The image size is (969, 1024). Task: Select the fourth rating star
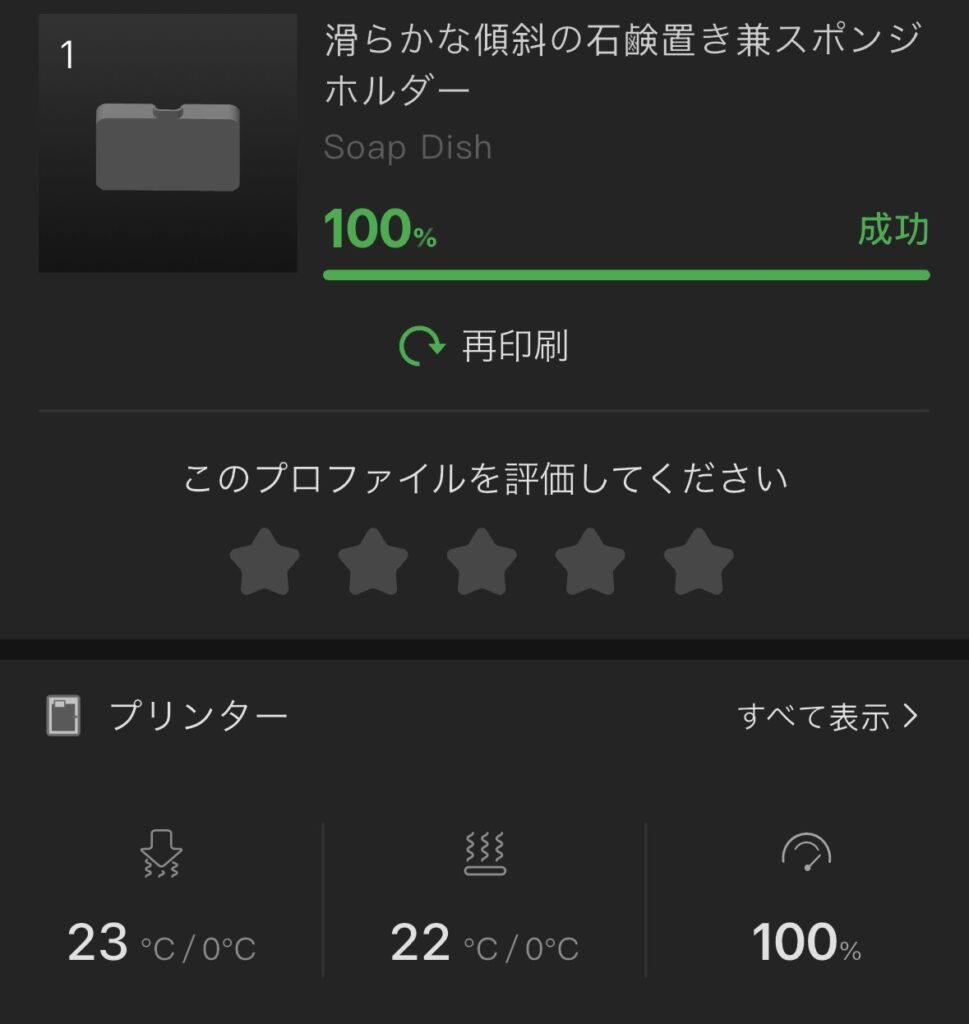click(x=590, y=562)
